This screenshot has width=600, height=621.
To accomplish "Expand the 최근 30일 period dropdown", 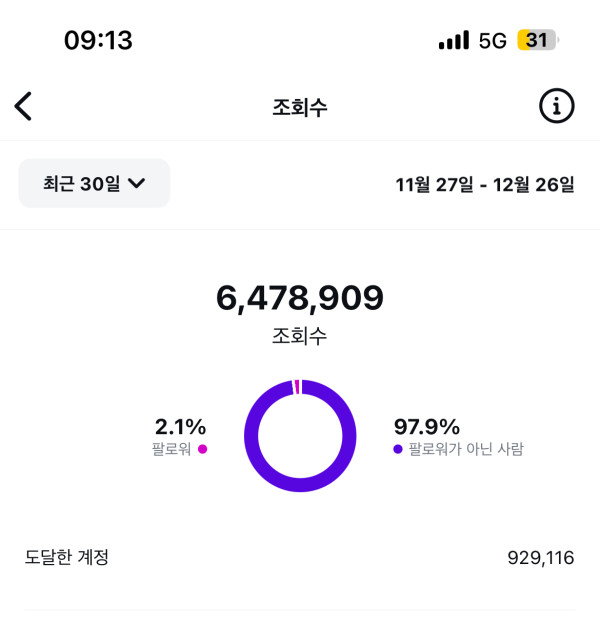I will tap(94, 184).
